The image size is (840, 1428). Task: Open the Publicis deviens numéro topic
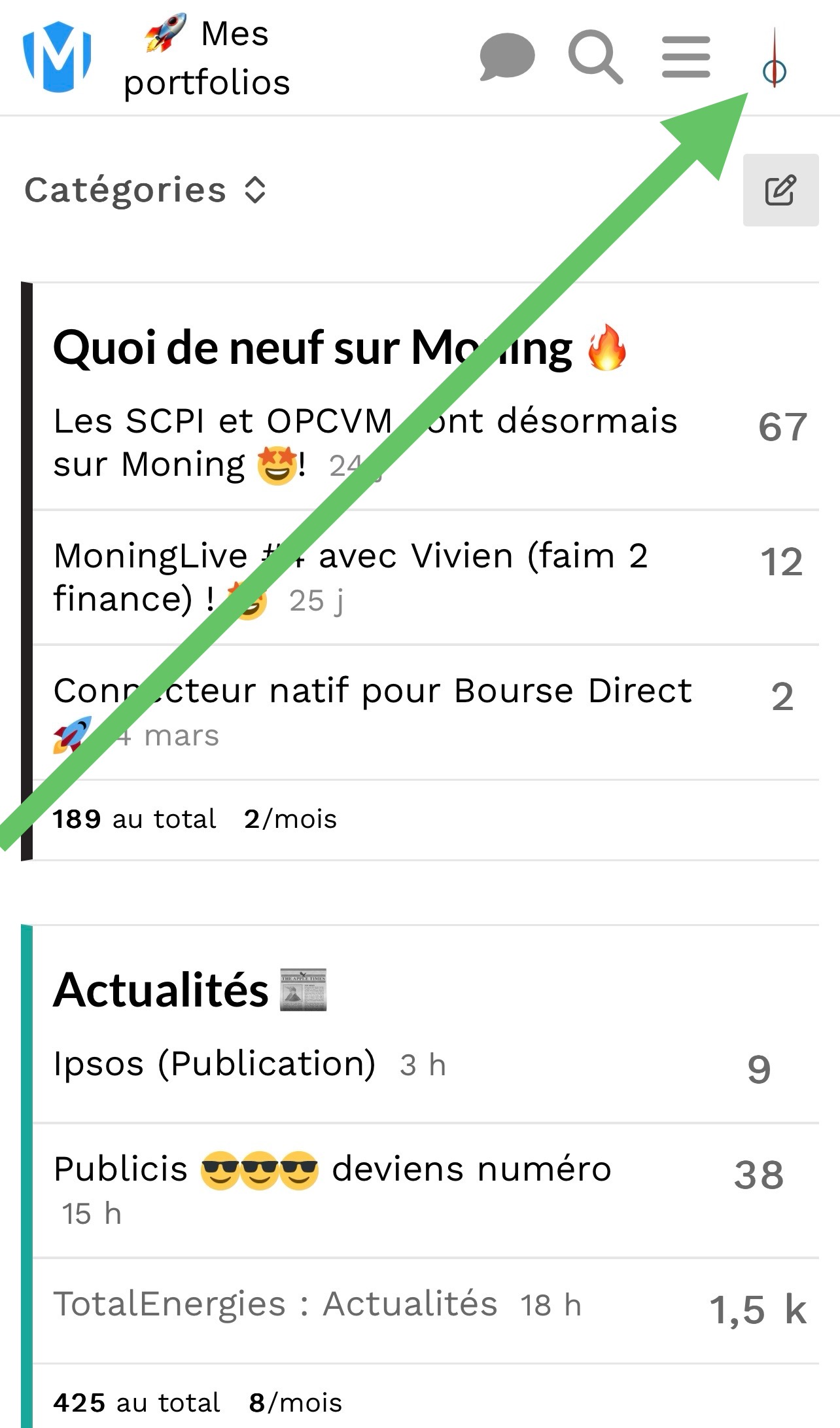(332, 1169)
